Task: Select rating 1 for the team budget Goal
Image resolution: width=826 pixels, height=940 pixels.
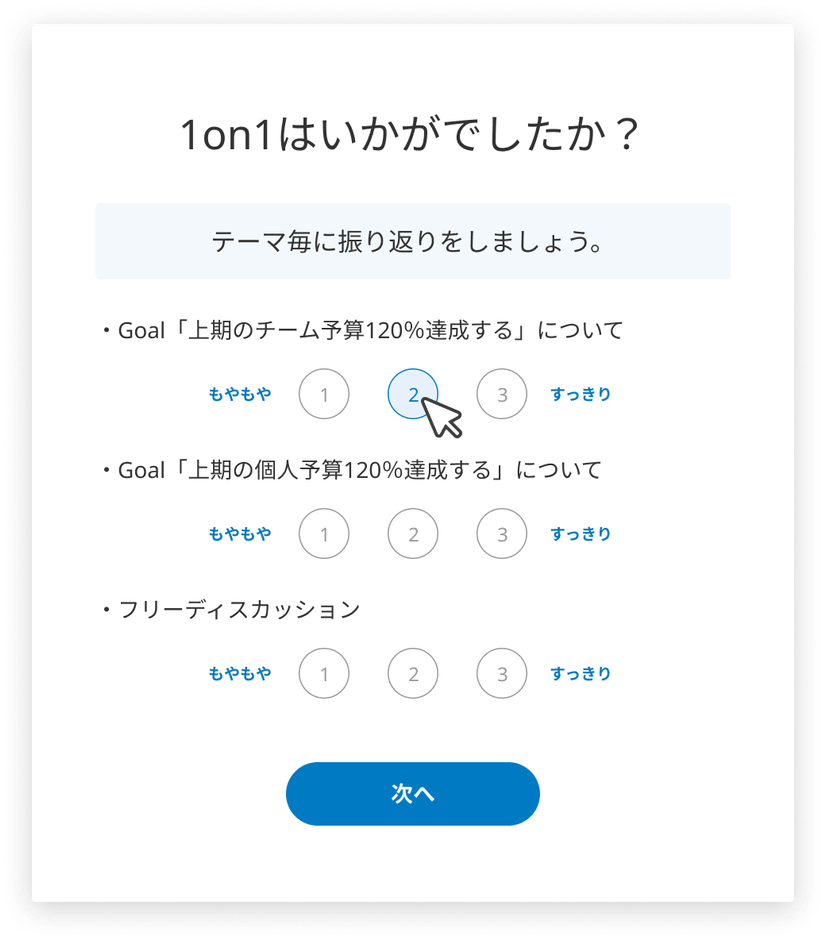Action: click(x=324, y=394)
